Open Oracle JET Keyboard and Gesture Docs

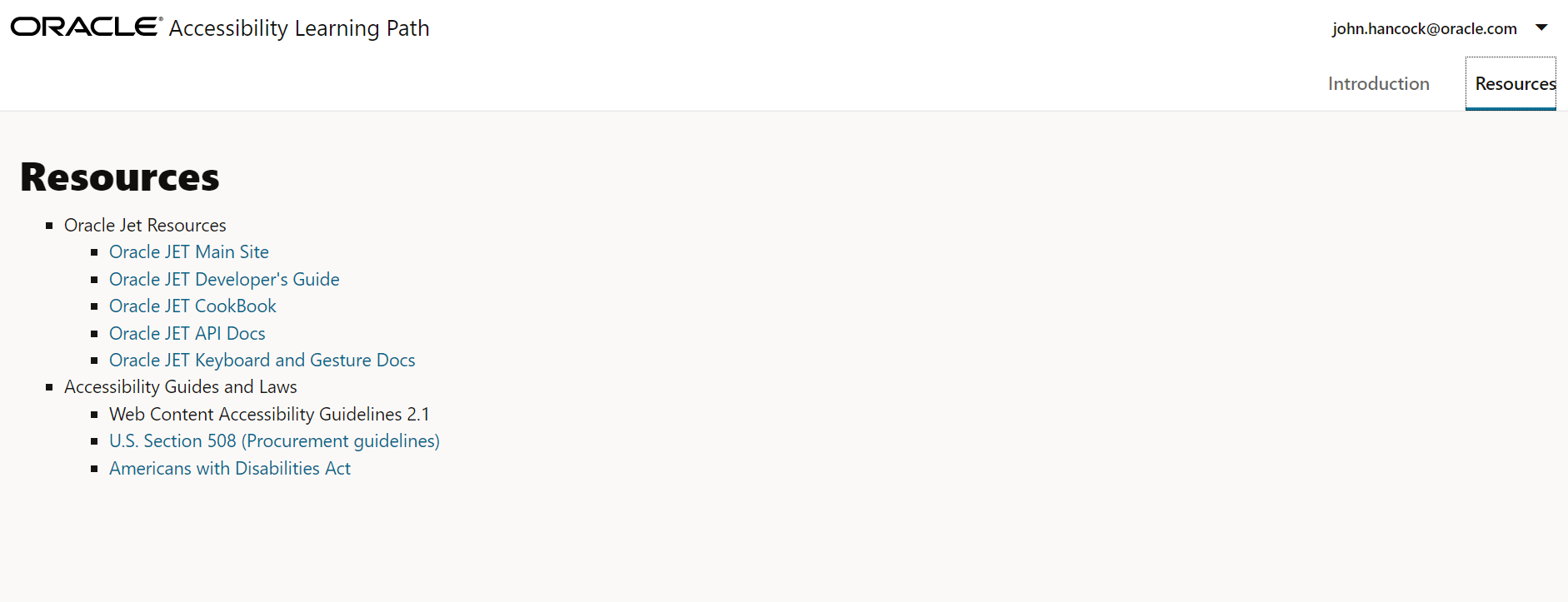pyautogui.click(x=262, y=361)
